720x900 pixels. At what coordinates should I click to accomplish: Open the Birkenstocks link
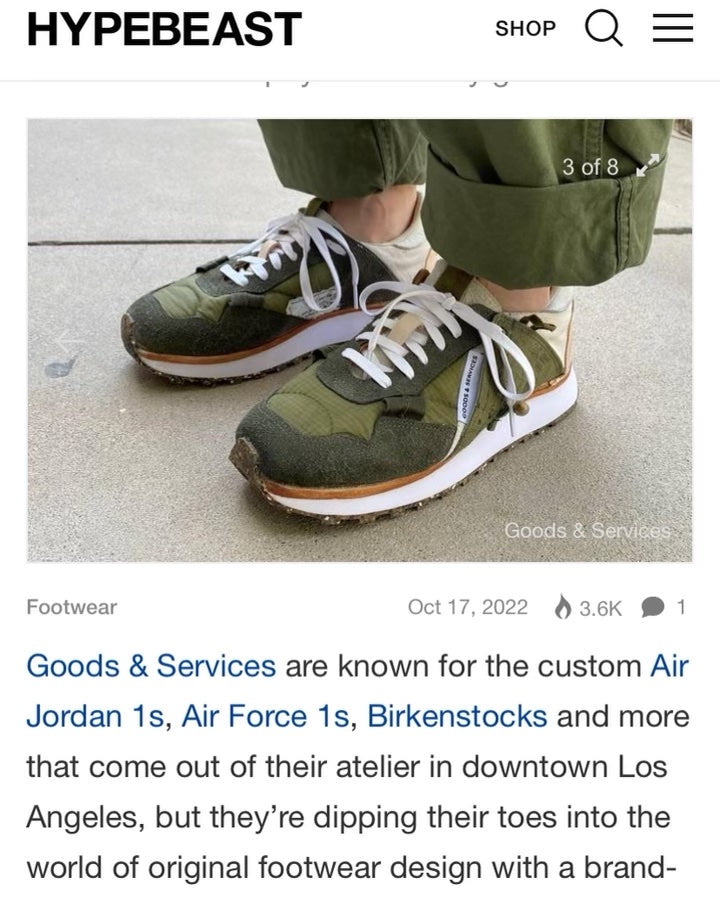(457, 717)
